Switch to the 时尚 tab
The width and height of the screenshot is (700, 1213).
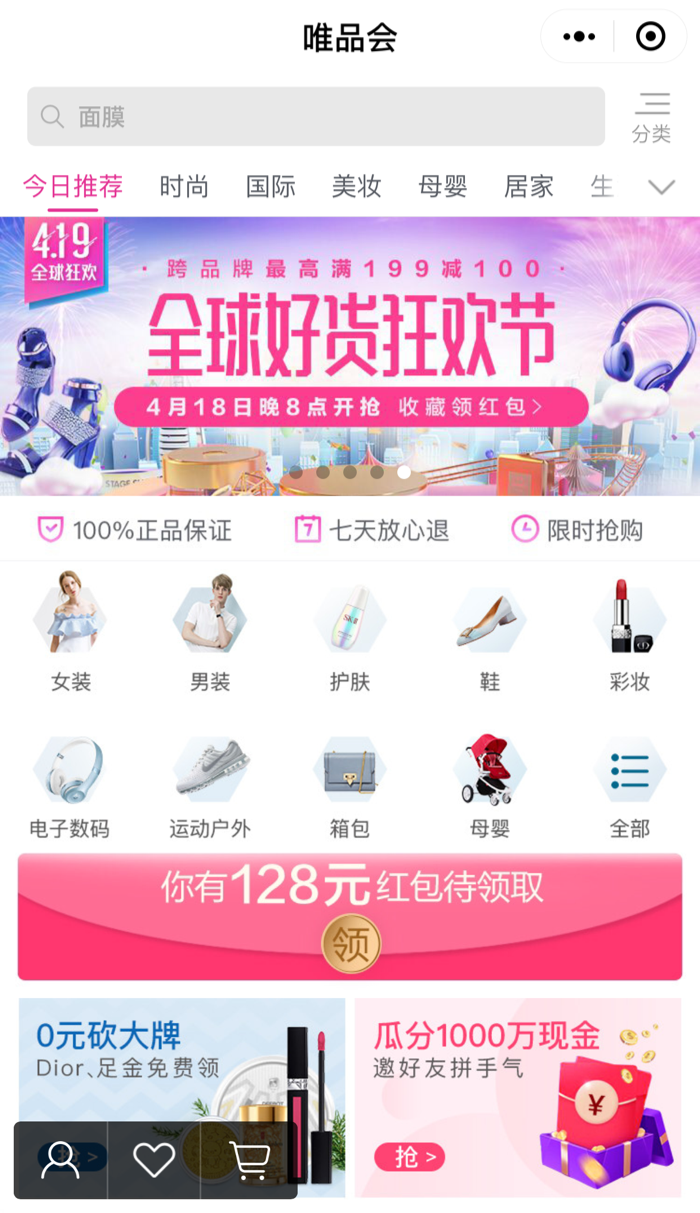[x=184, y=186]
